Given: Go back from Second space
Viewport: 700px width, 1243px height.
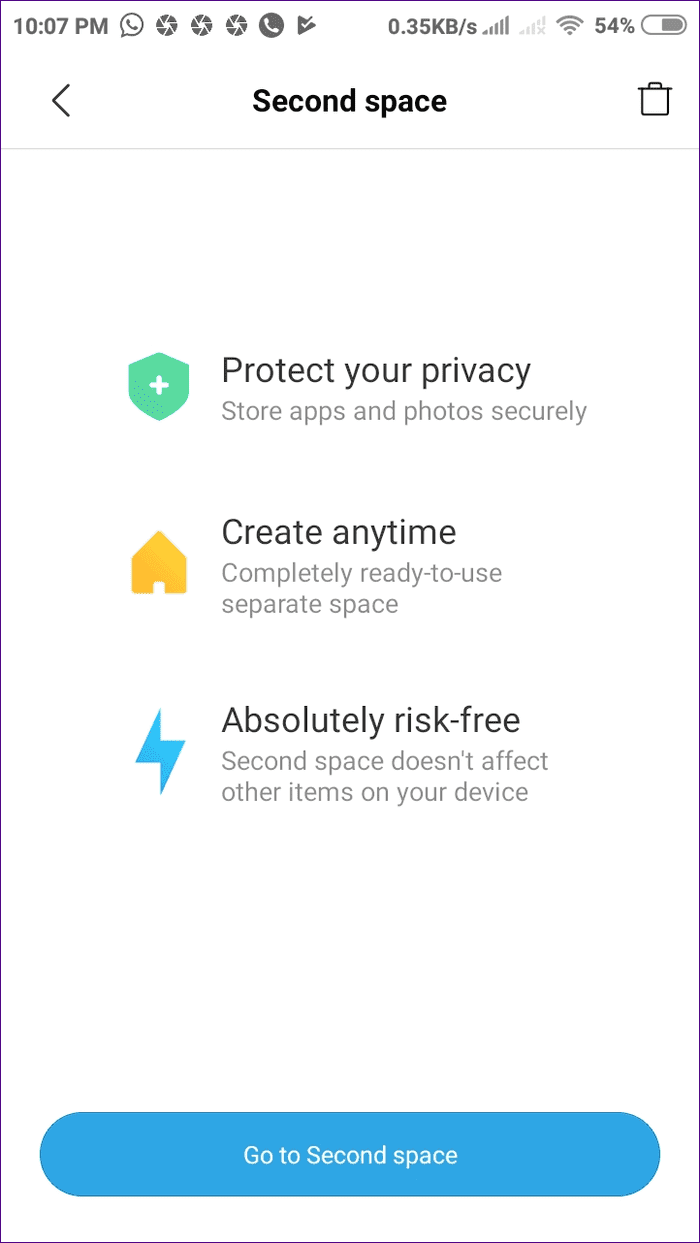Looking at the screenshot, I should pos(61,101).
